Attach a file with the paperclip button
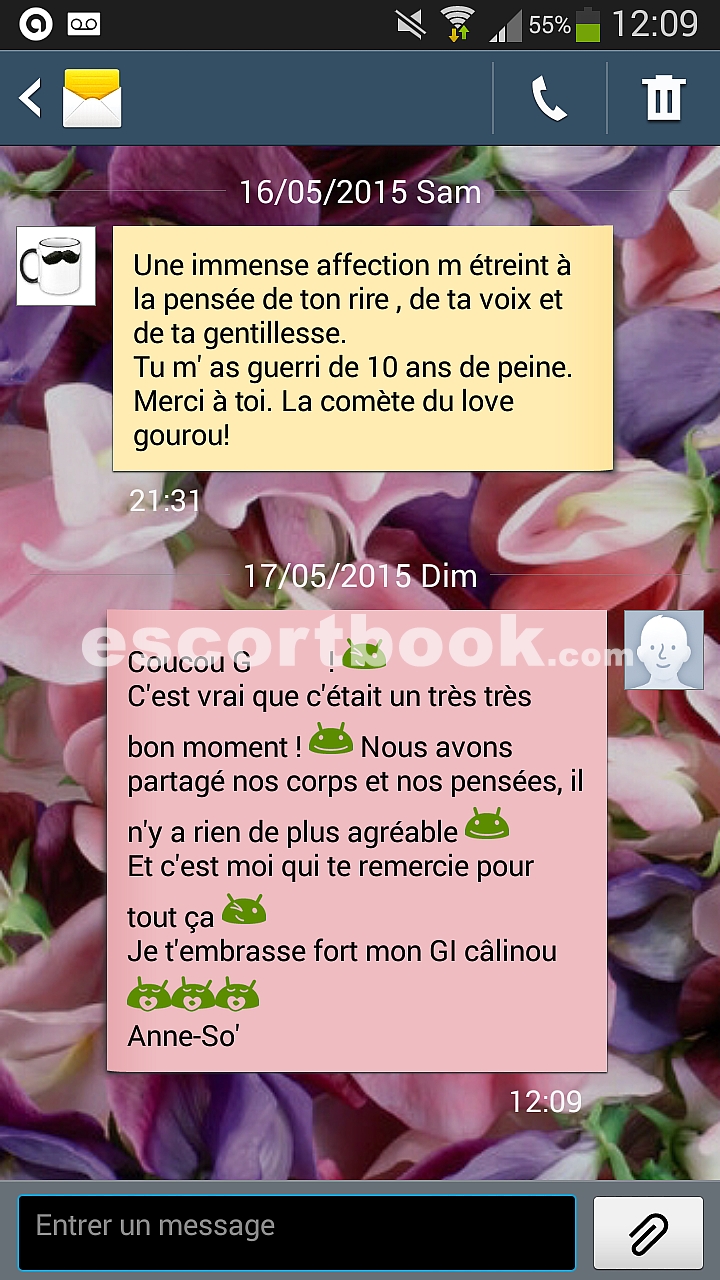The image size is (720, 1280). pos(649,1232)
